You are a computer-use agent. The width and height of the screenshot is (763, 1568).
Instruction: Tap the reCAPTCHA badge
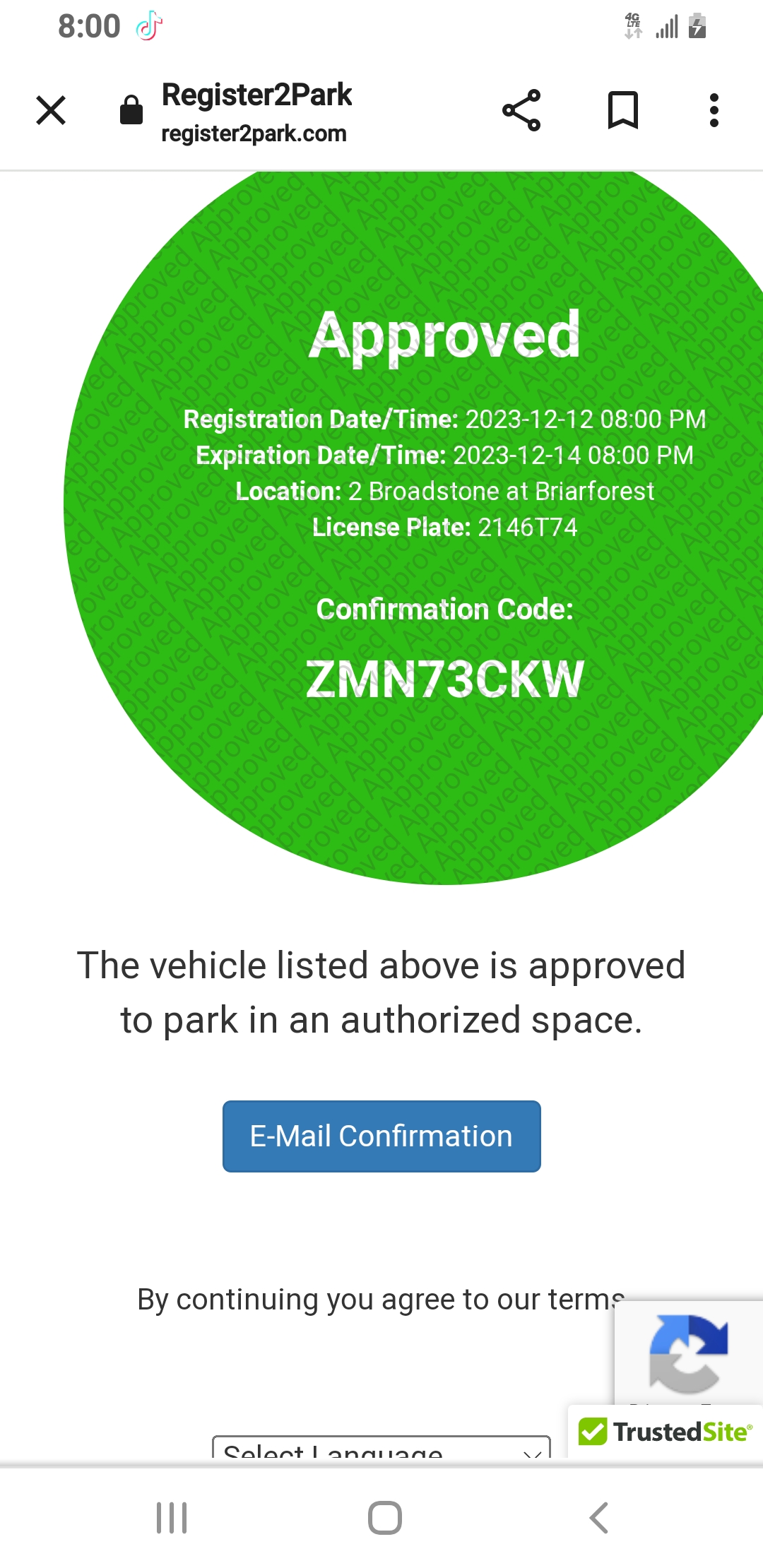[x=689, y=1353]
